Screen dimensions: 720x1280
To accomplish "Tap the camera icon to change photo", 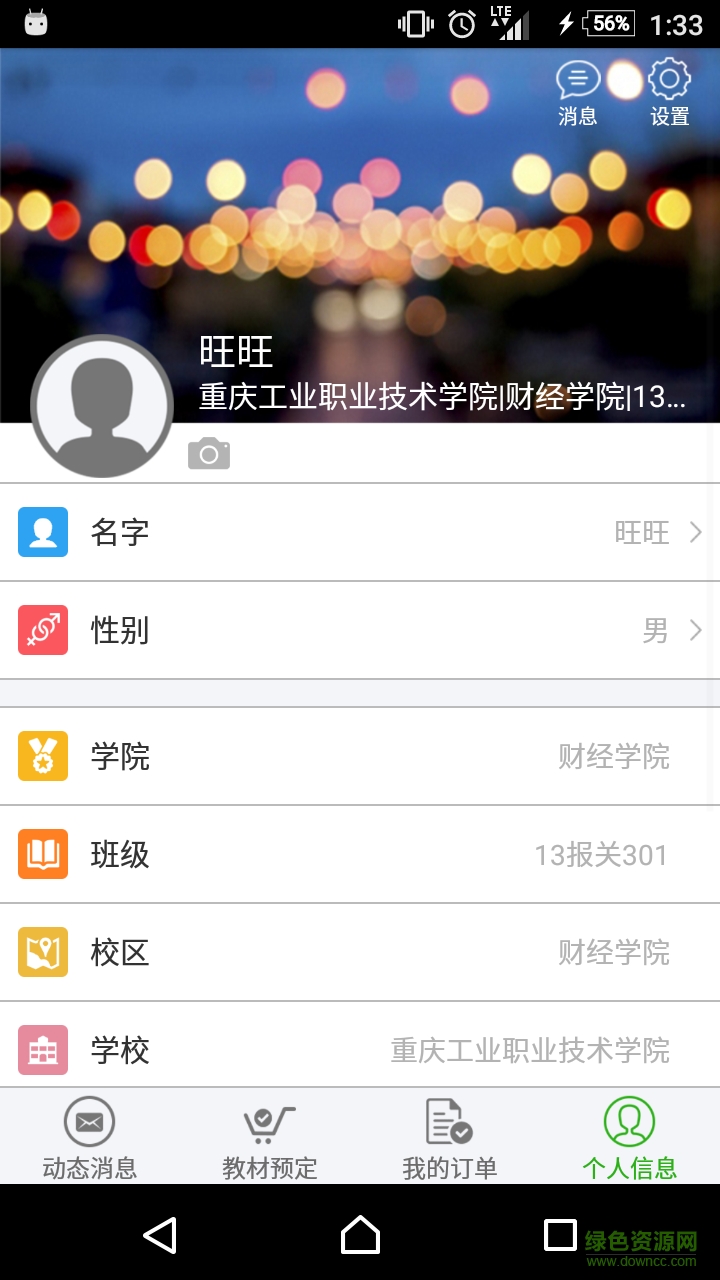I will point(209,453).
